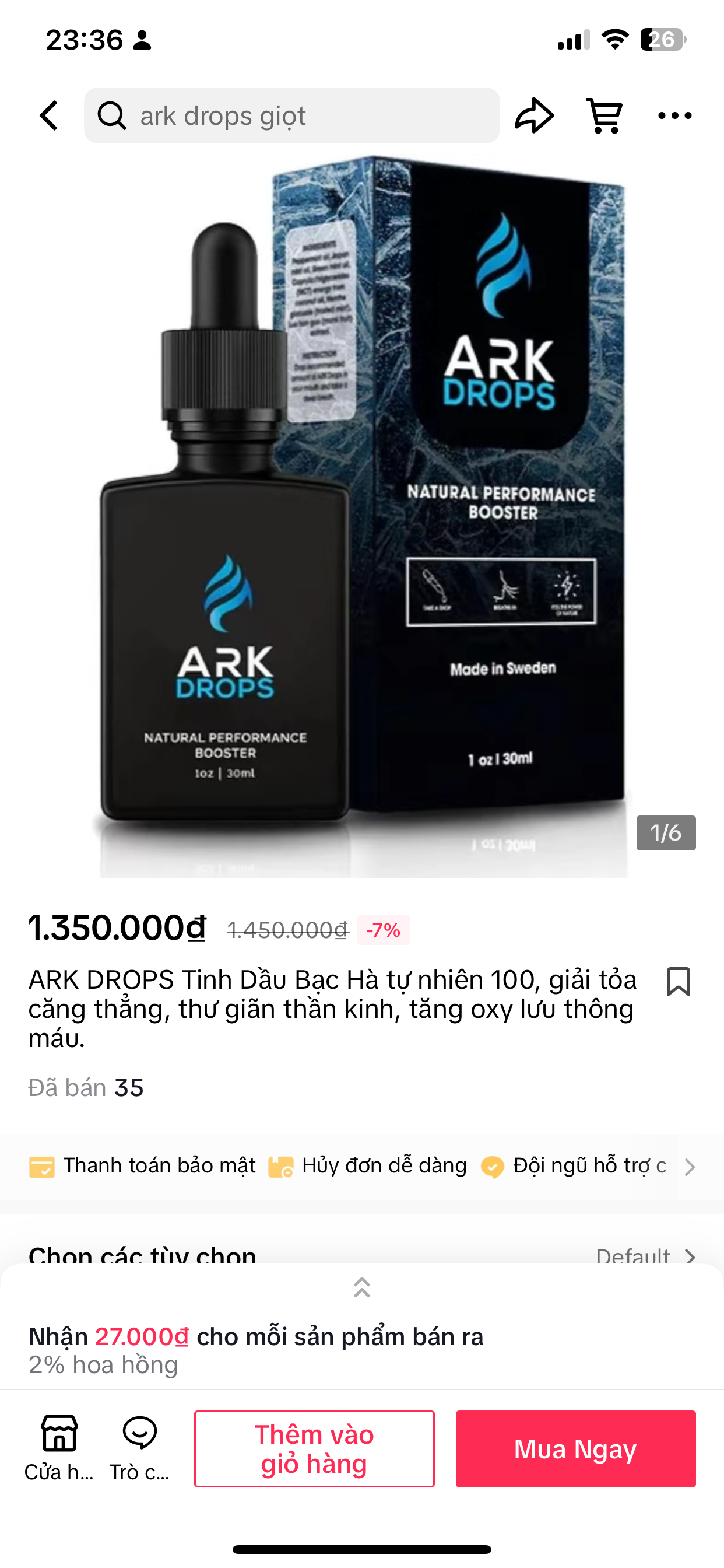The width and height of the screenshot is (724, 1568).
Task: Go back to the previous page
Action: 50,116
